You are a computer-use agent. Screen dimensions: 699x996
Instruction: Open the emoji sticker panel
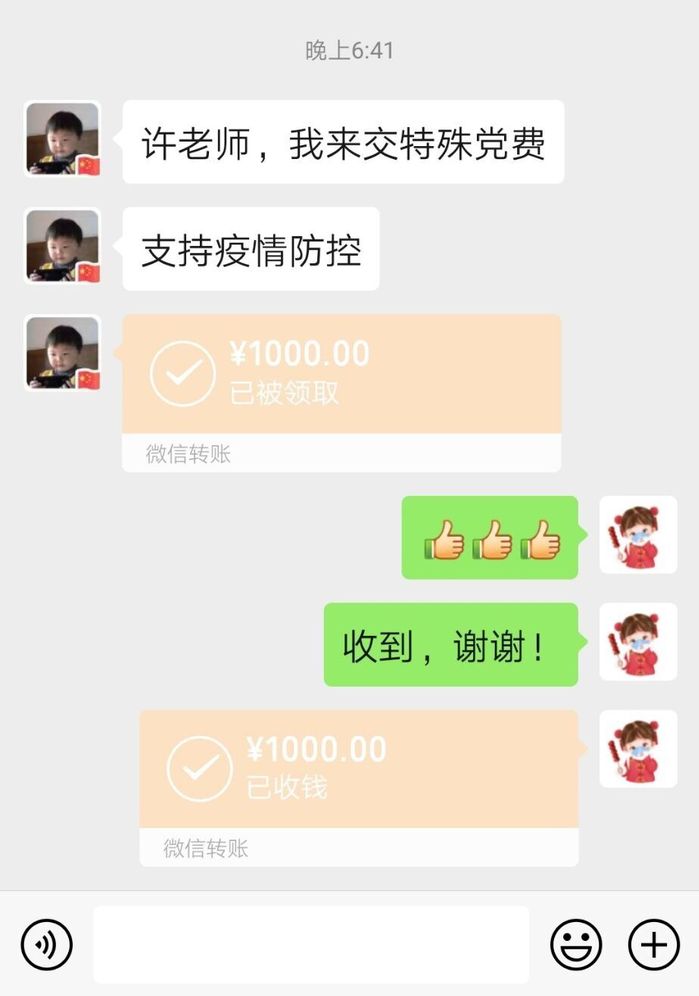pos(576,944)
